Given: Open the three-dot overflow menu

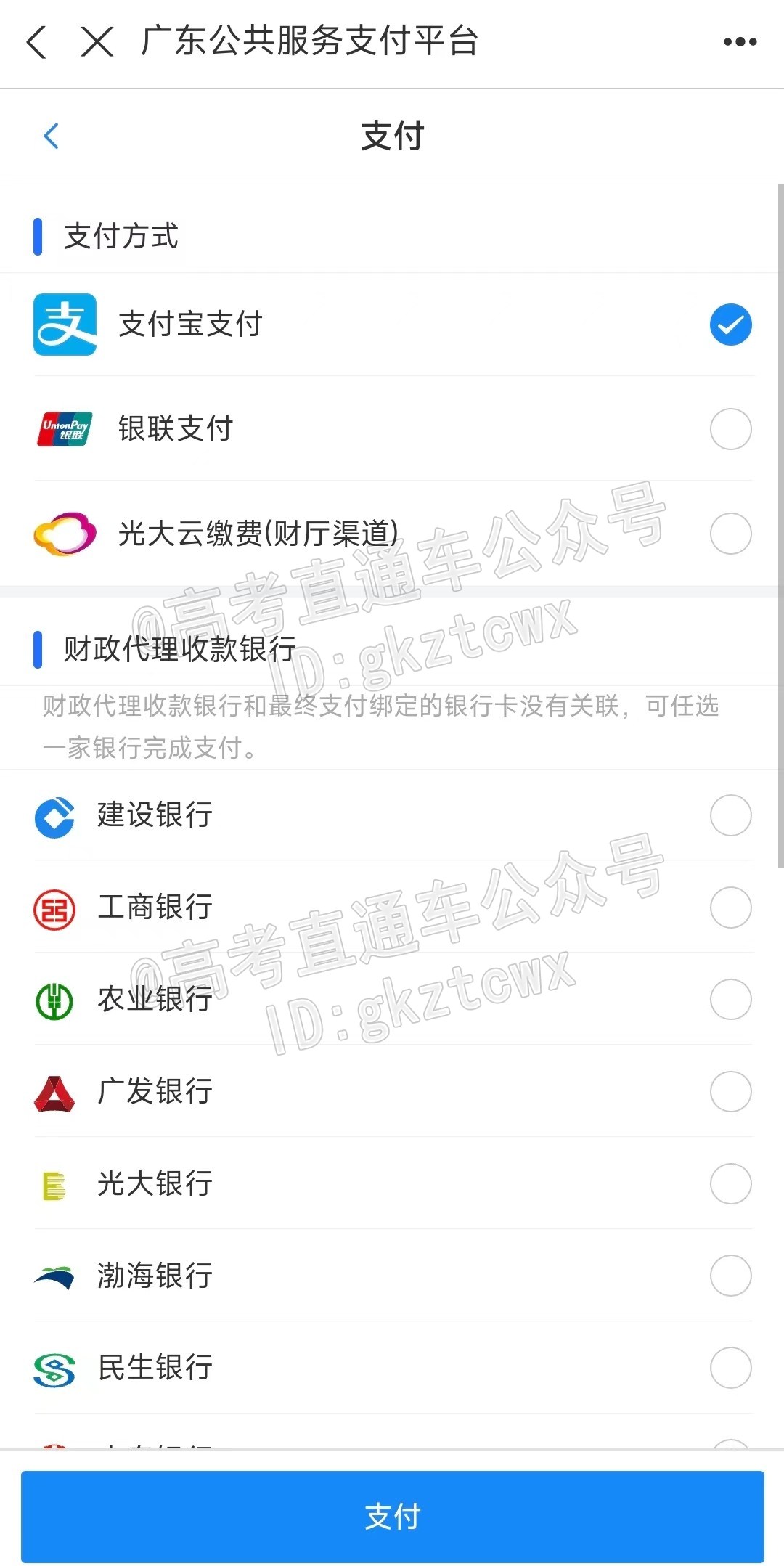Looking at the screenshot, I should (740, 42).
